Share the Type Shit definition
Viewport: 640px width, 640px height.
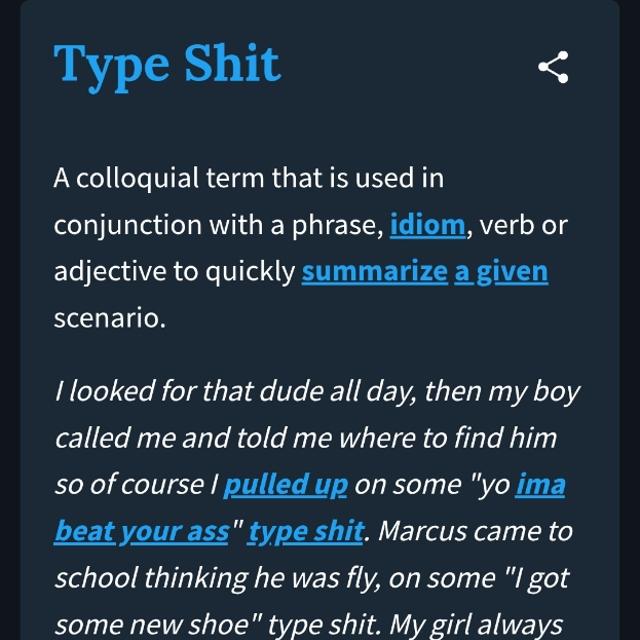[553, 67]
